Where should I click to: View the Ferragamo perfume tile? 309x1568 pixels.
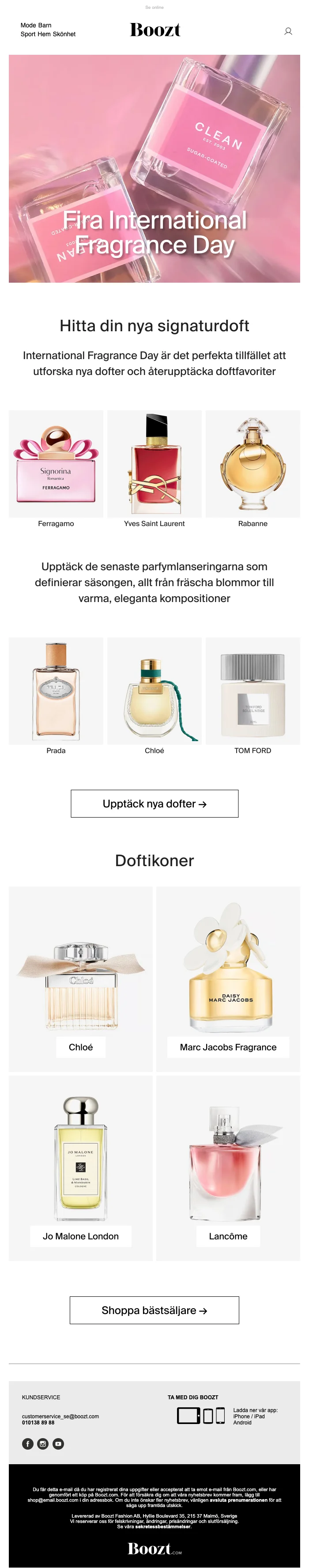point(56,464)
